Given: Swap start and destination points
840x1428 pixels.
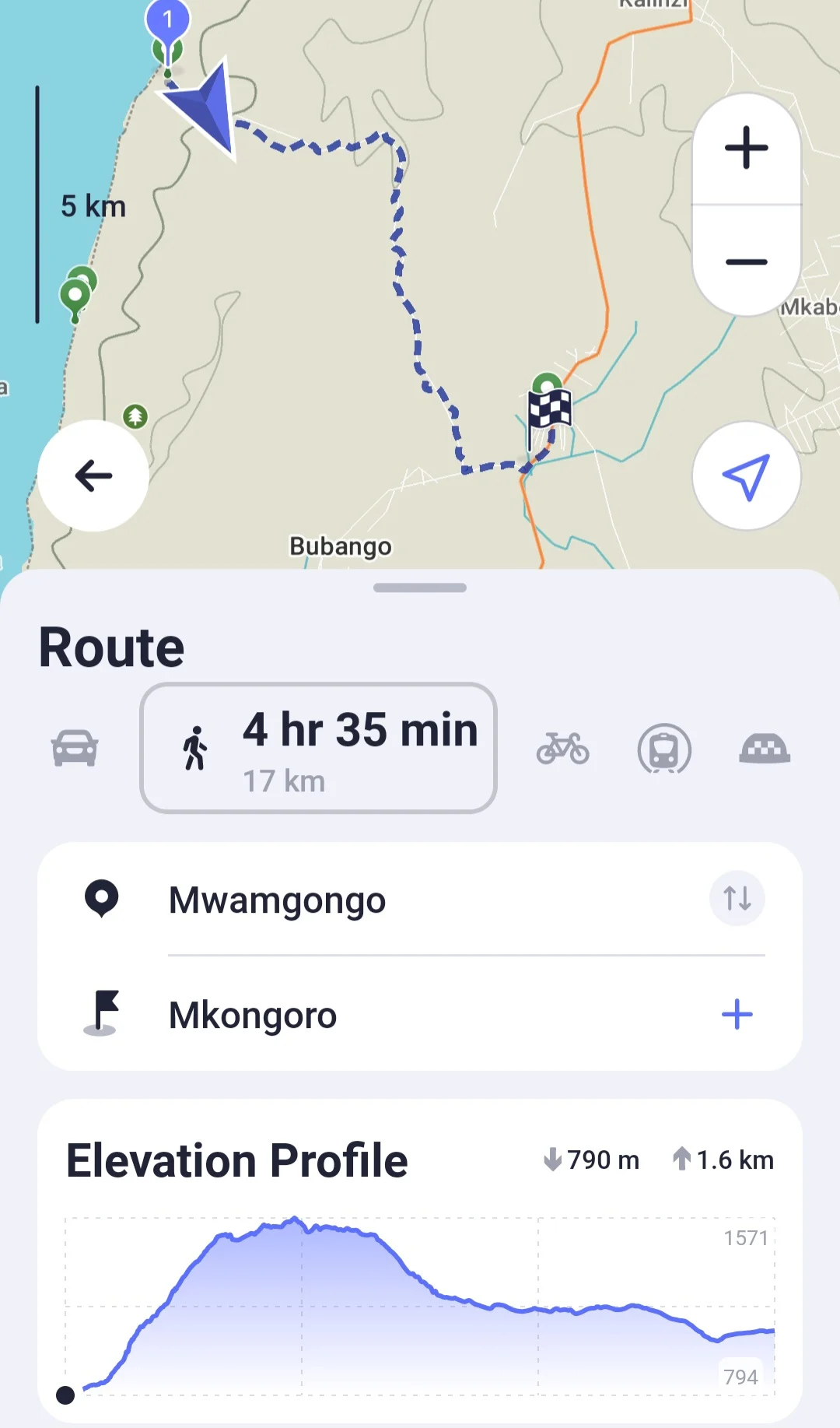Looking at the screenshot, I should click(737, 898).
